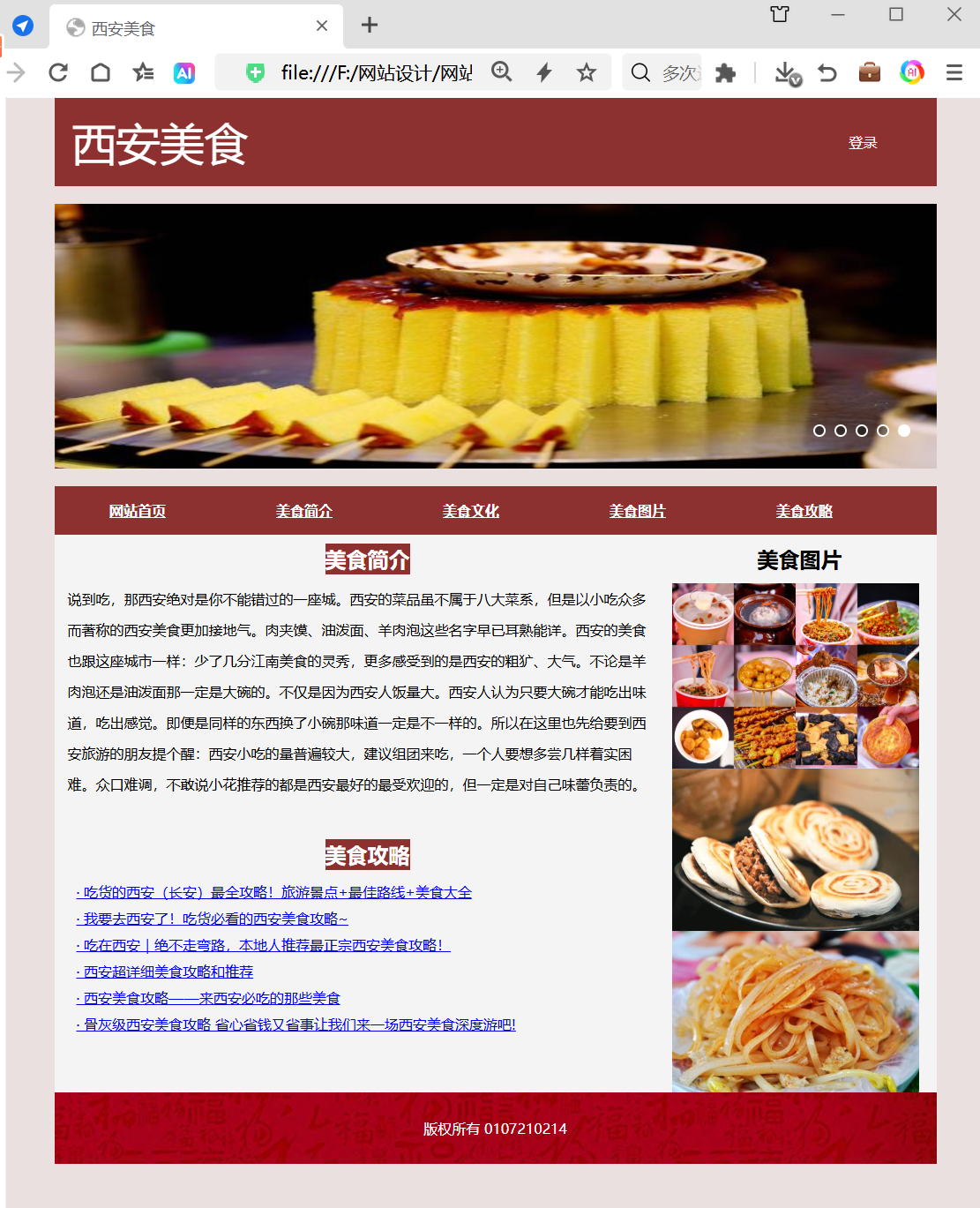
Task: Focus the browser address bar
Action: [375, 72]
